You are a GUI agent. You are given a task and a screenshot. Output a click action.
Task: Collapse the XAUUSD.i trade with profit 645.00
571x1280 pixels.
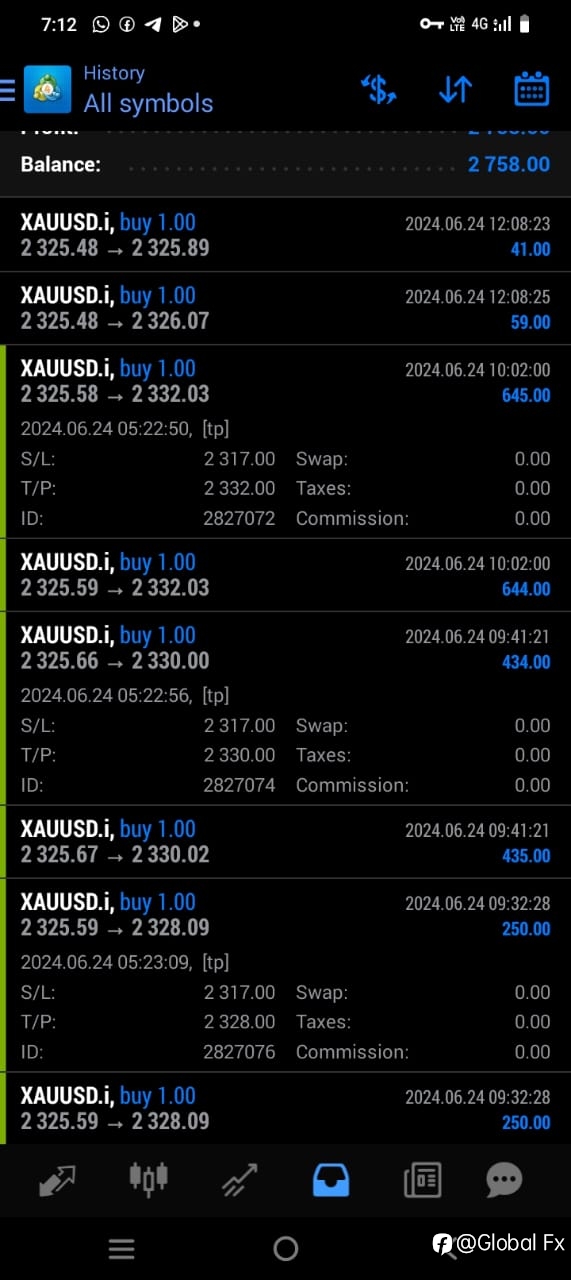(x=285, y=441)
